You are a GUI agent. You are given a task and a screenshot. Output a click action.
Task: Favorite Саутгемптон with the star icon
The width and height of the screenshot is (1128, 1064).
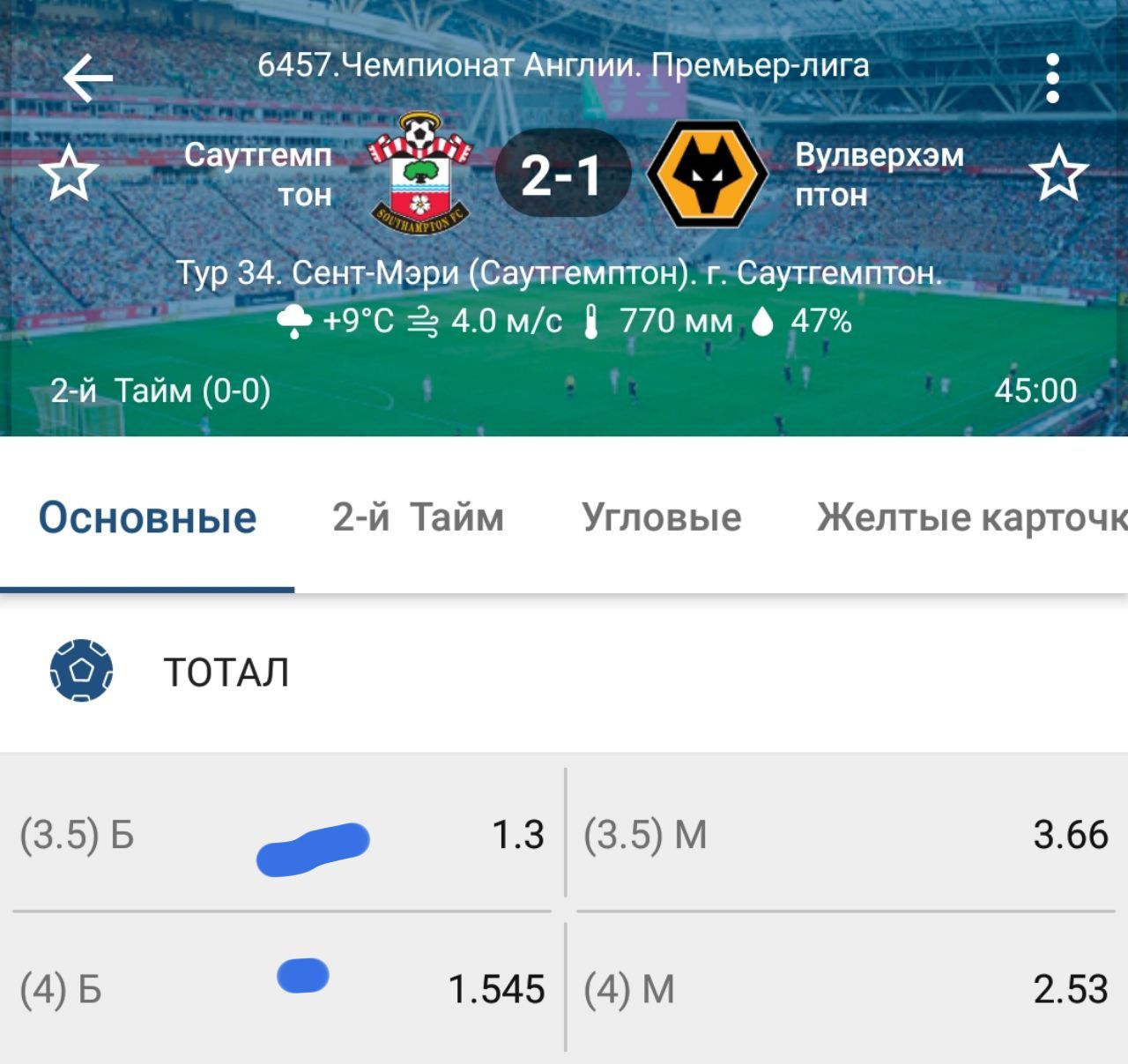[69, 174]
